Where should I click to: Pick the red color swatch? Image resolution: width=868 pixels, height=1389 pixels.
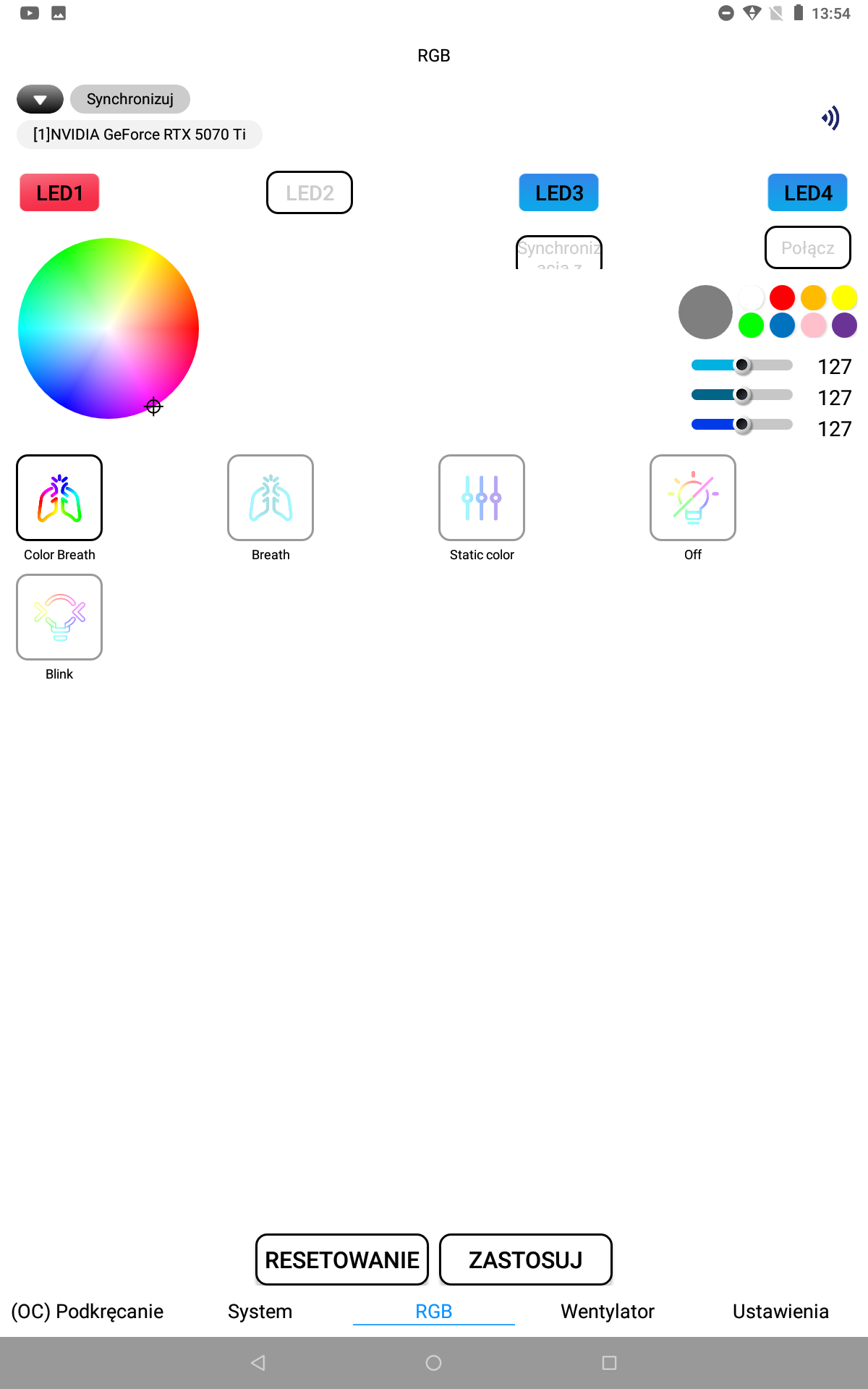782,297
